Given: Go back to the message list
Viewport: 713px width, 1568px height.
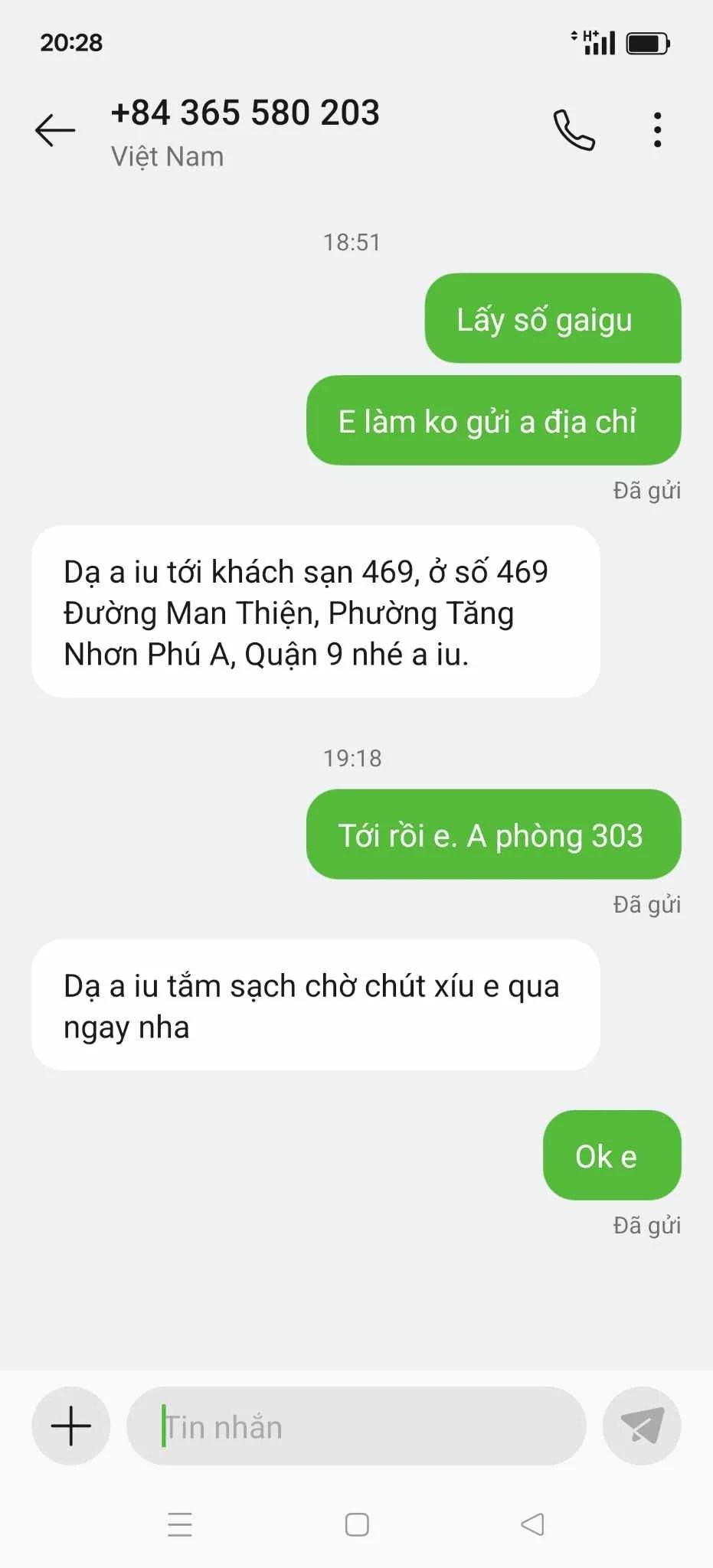Looking at the screenshot, I should point(55,129).
